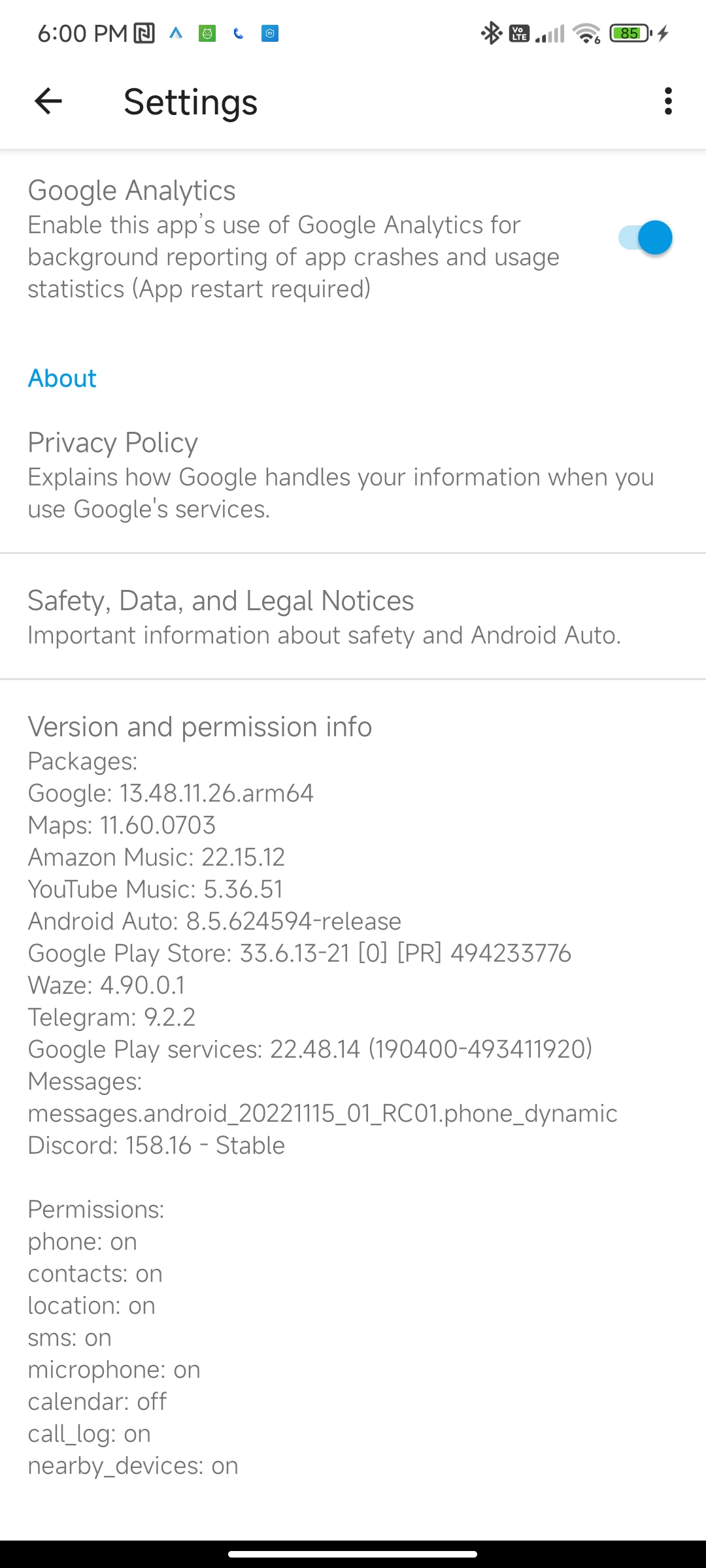The width and height of the screenshot is (706, 1568).
Task: Toggle Google Analytics off
Action: pyautogui.click(x=645, y=238)
